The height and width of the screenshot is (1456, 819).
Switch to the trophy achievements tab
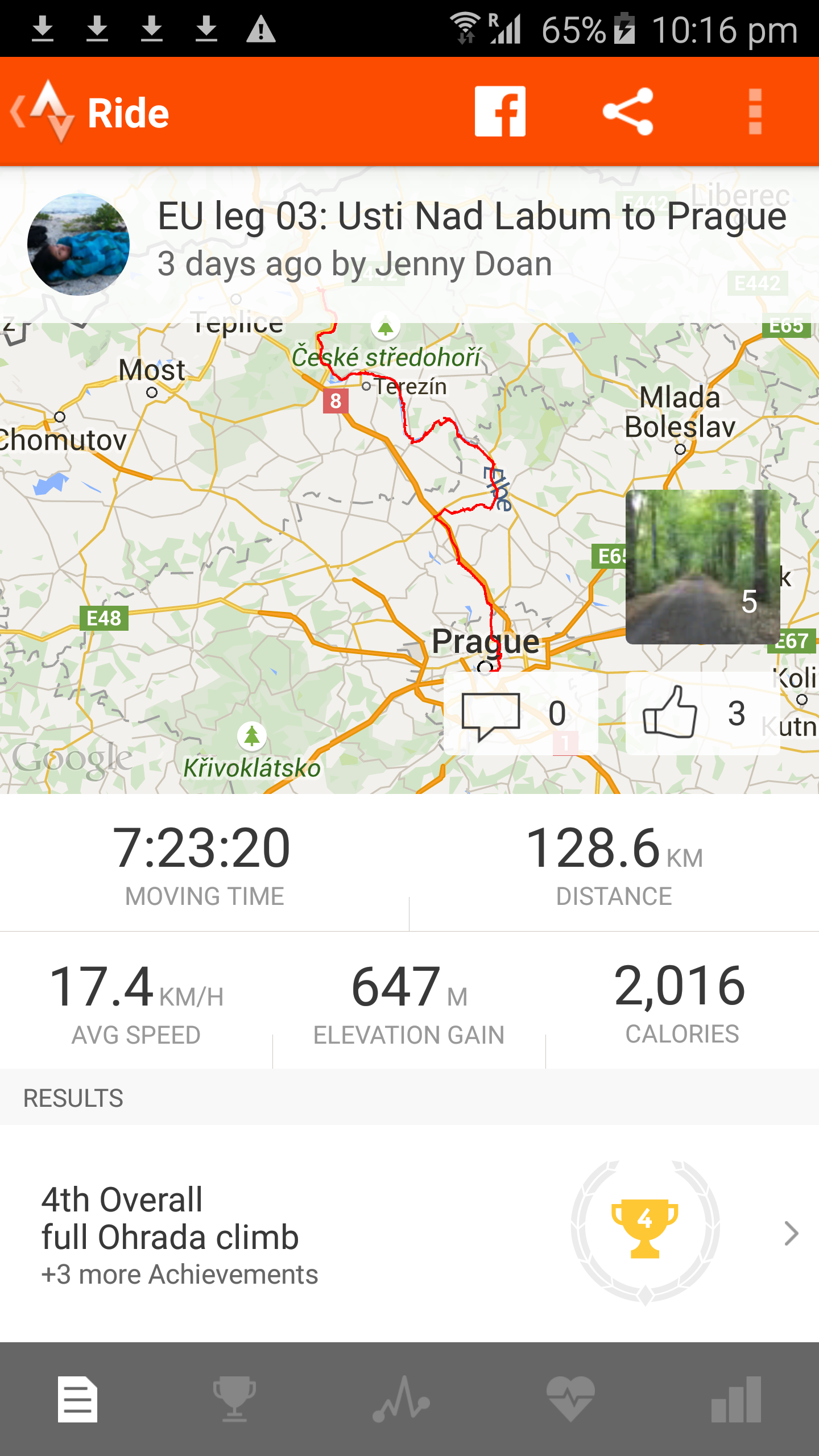[x=234, y=1399]
